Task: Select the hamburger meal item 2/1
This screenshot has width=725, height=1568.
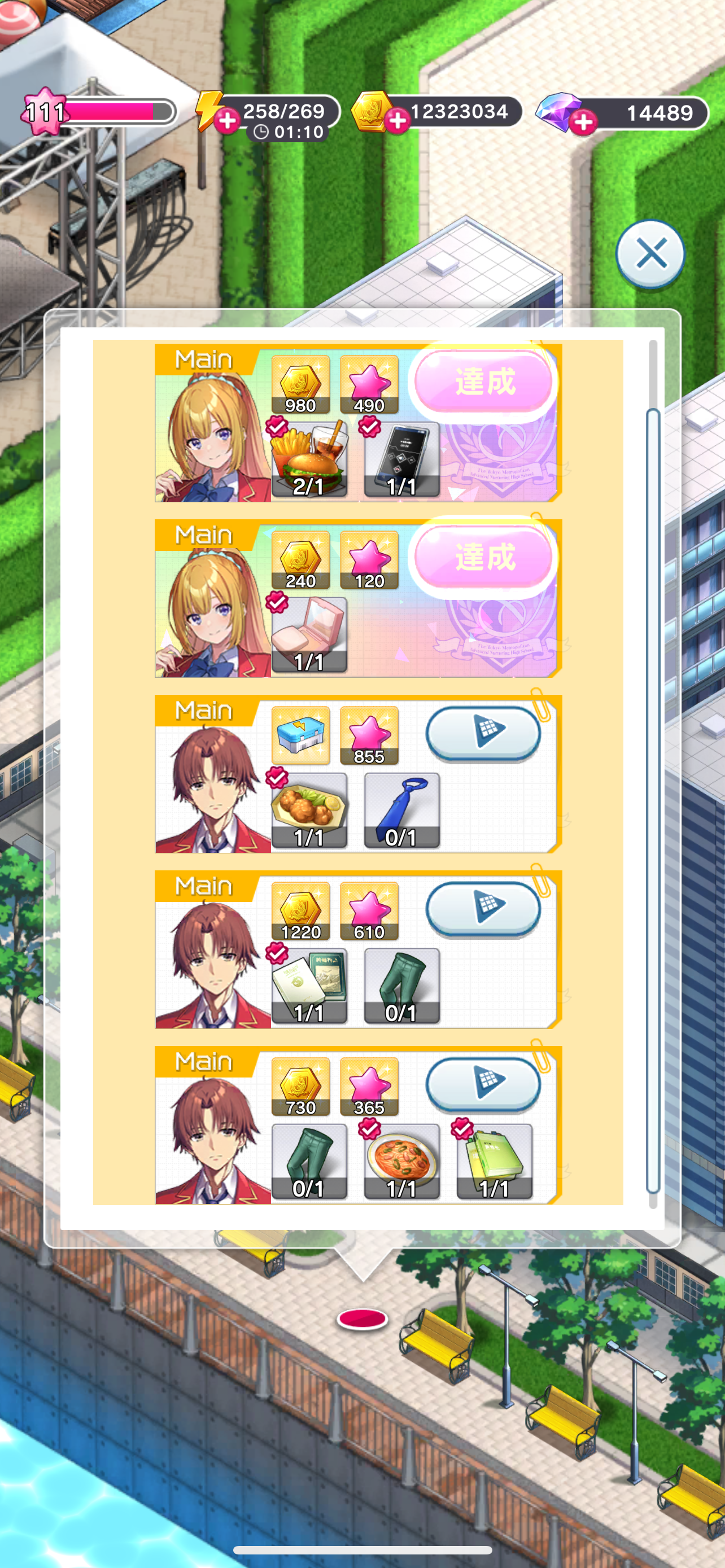Action: pyautogui.click(x=309, y=459)
